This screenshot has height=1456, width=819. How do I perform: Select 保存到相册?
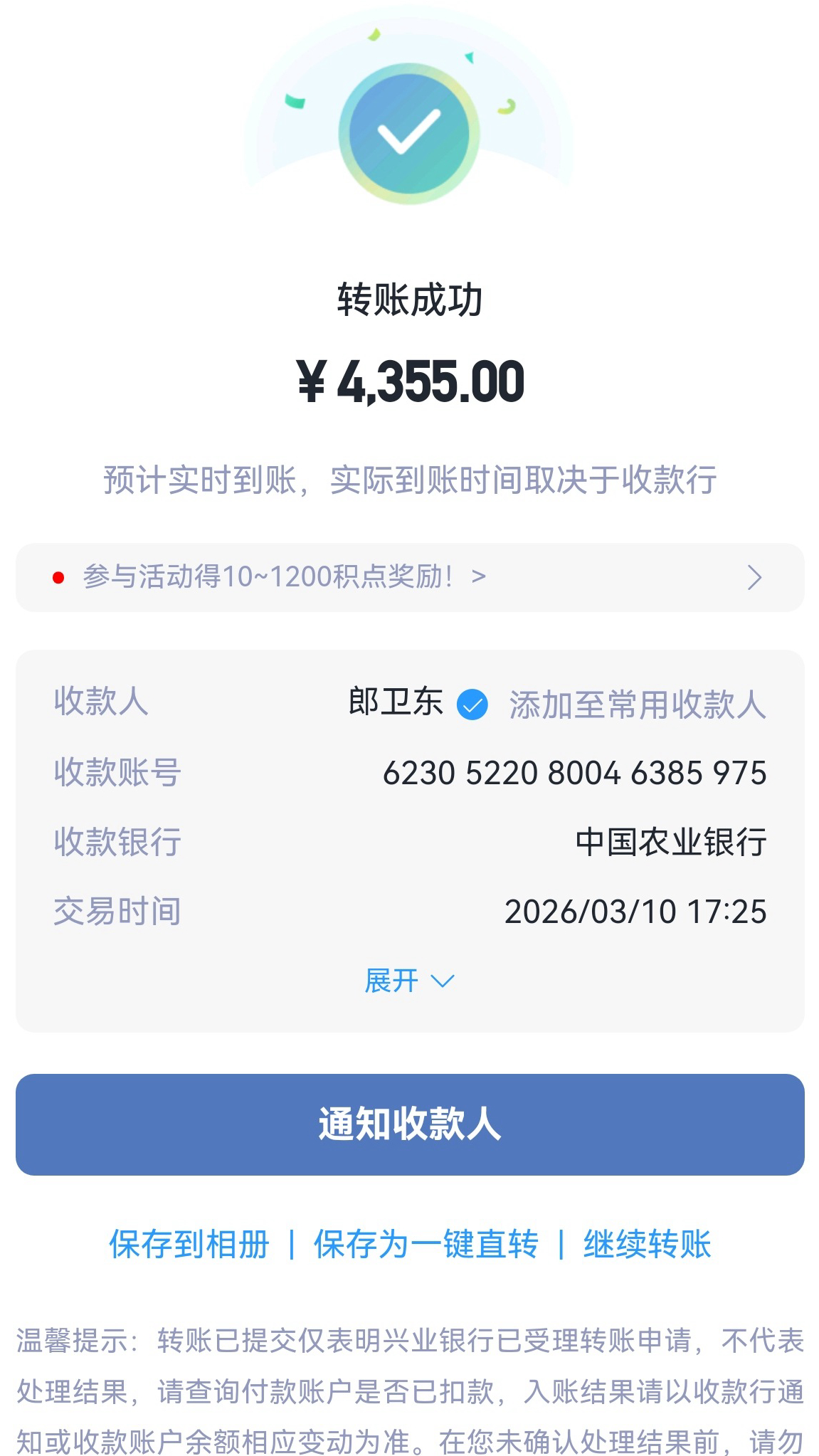(x=189, y=1244)
